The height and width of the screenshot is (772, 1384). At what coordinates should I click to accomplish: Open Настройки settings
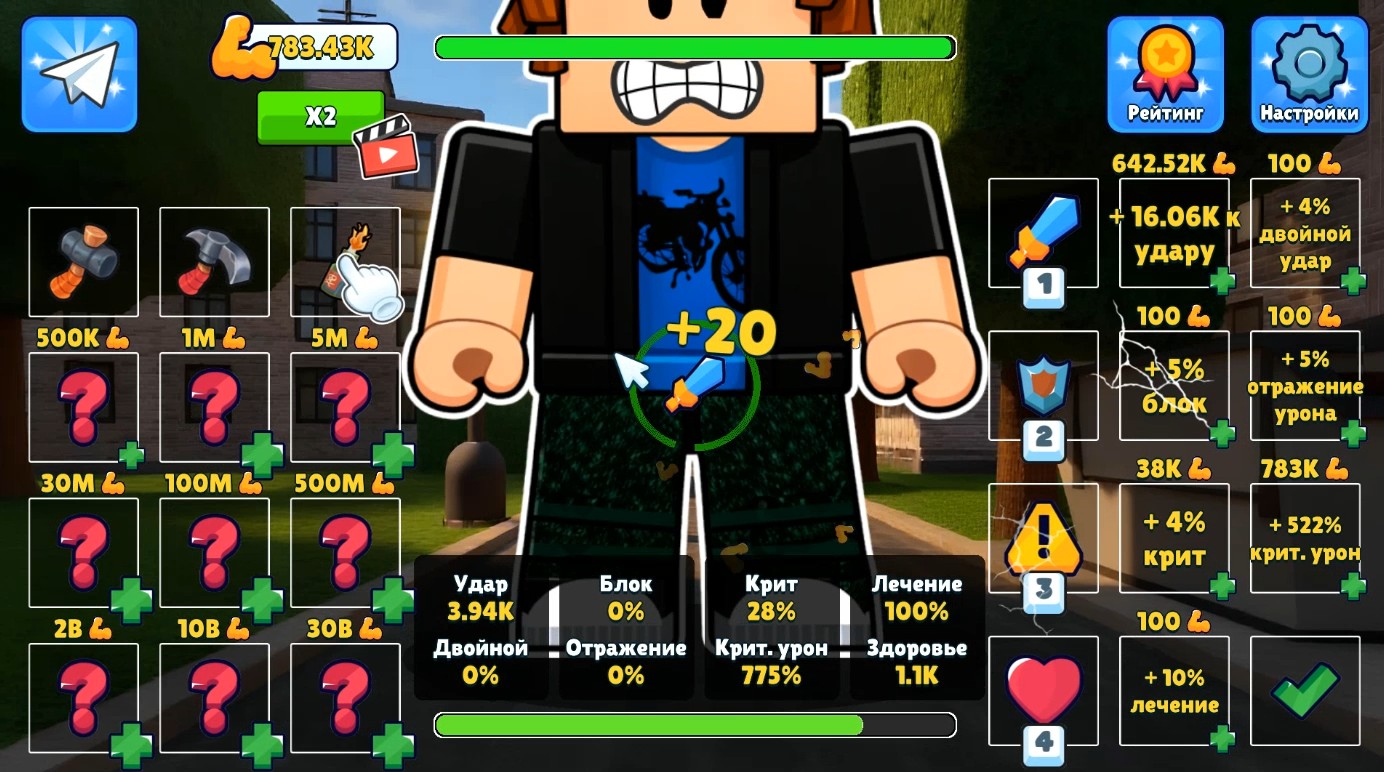[x=1309, y=74]
